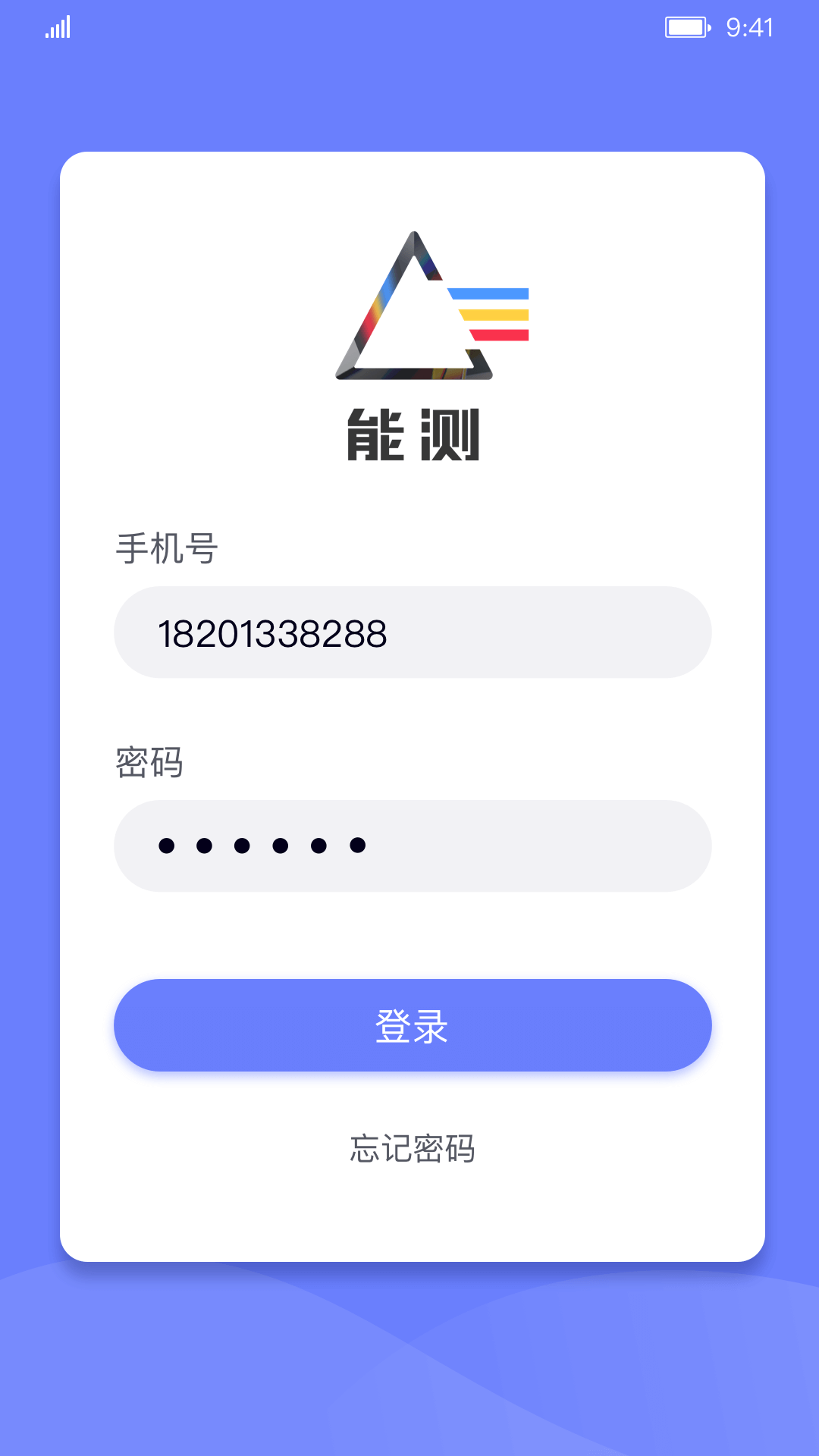Click the clock showing 9:41

(749, 27)
